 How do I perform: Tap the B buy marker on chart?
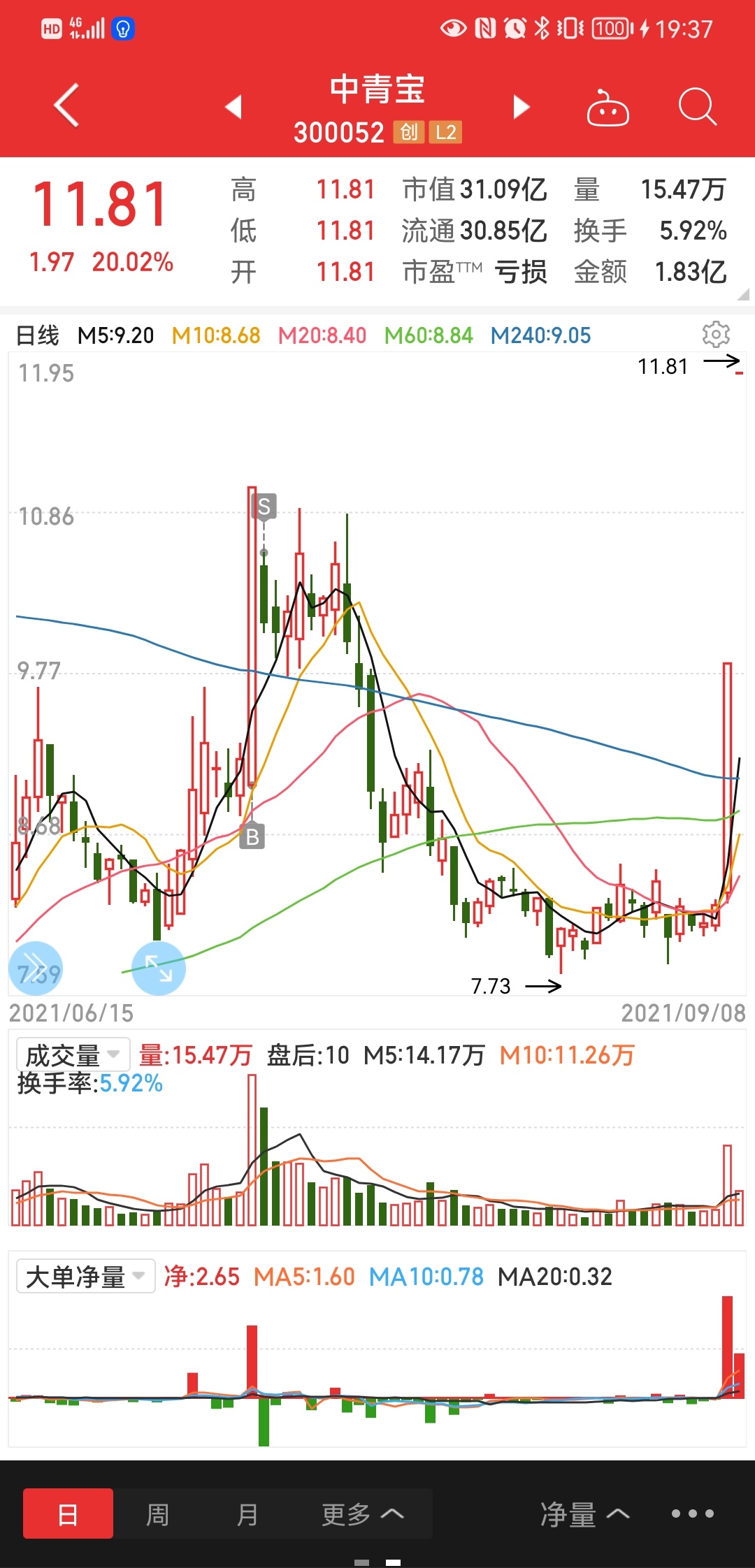[x=252, y=836]
